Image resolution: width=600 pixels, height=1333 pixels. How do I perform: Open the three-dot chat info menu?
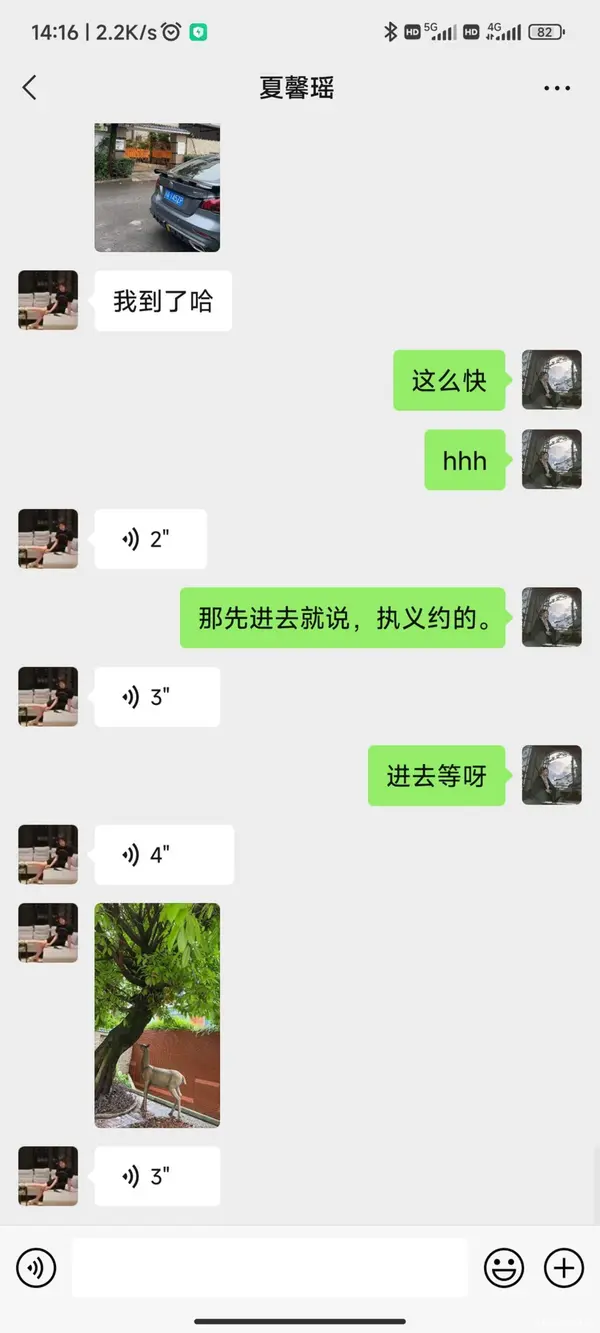[x=557, y=88]
